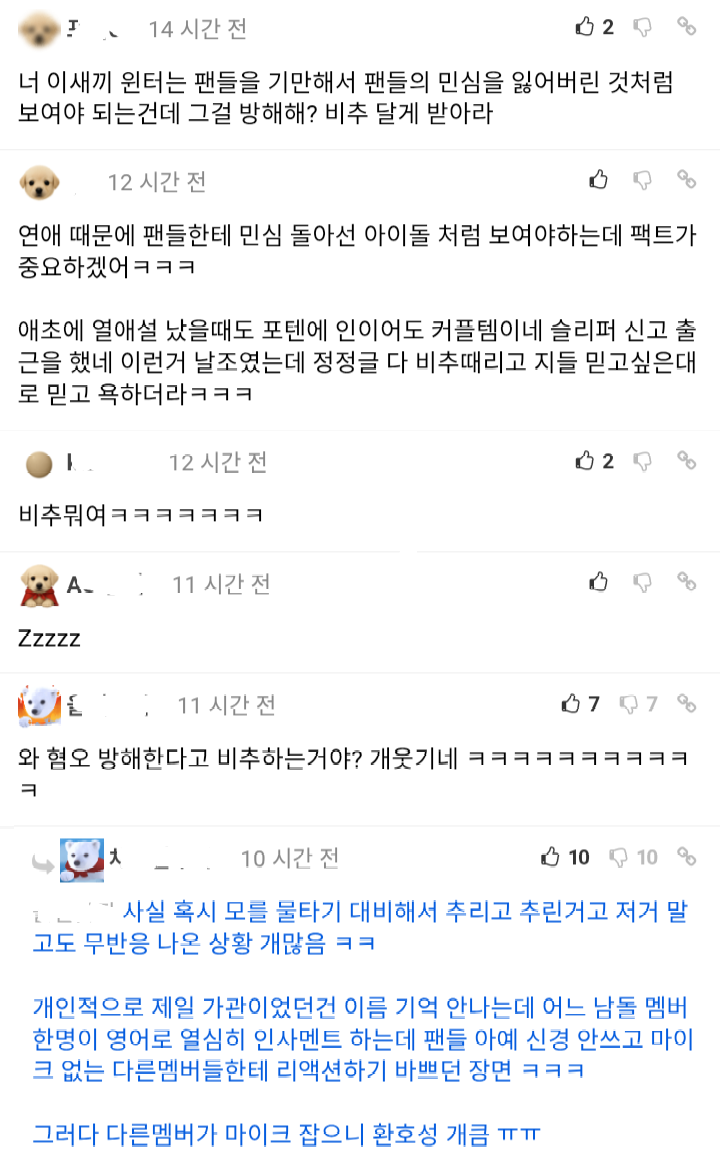The width and height of the screenshot is (720, 1159).
Task: Dislike the Zzzzz comment
Action: (x=644, y=581)
